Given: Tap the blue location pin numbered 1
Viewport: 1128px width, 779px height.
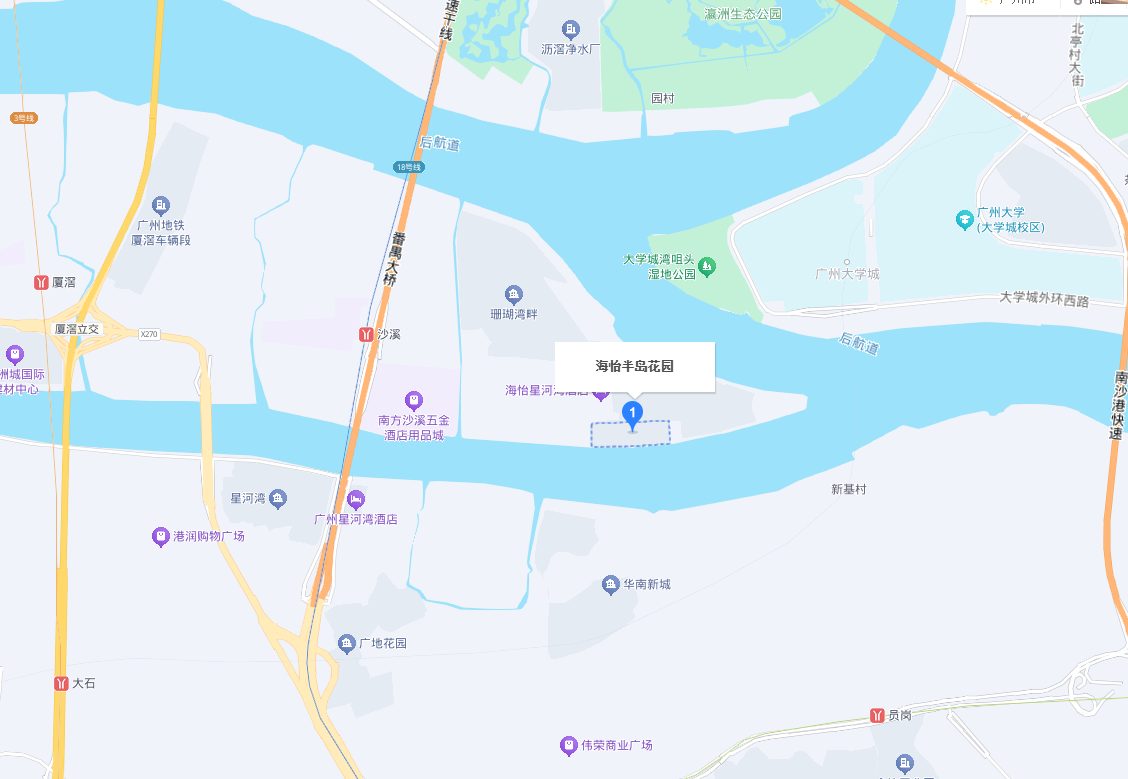Looking at the screenshot, I should pyautogui.click(x=632, y=413).
